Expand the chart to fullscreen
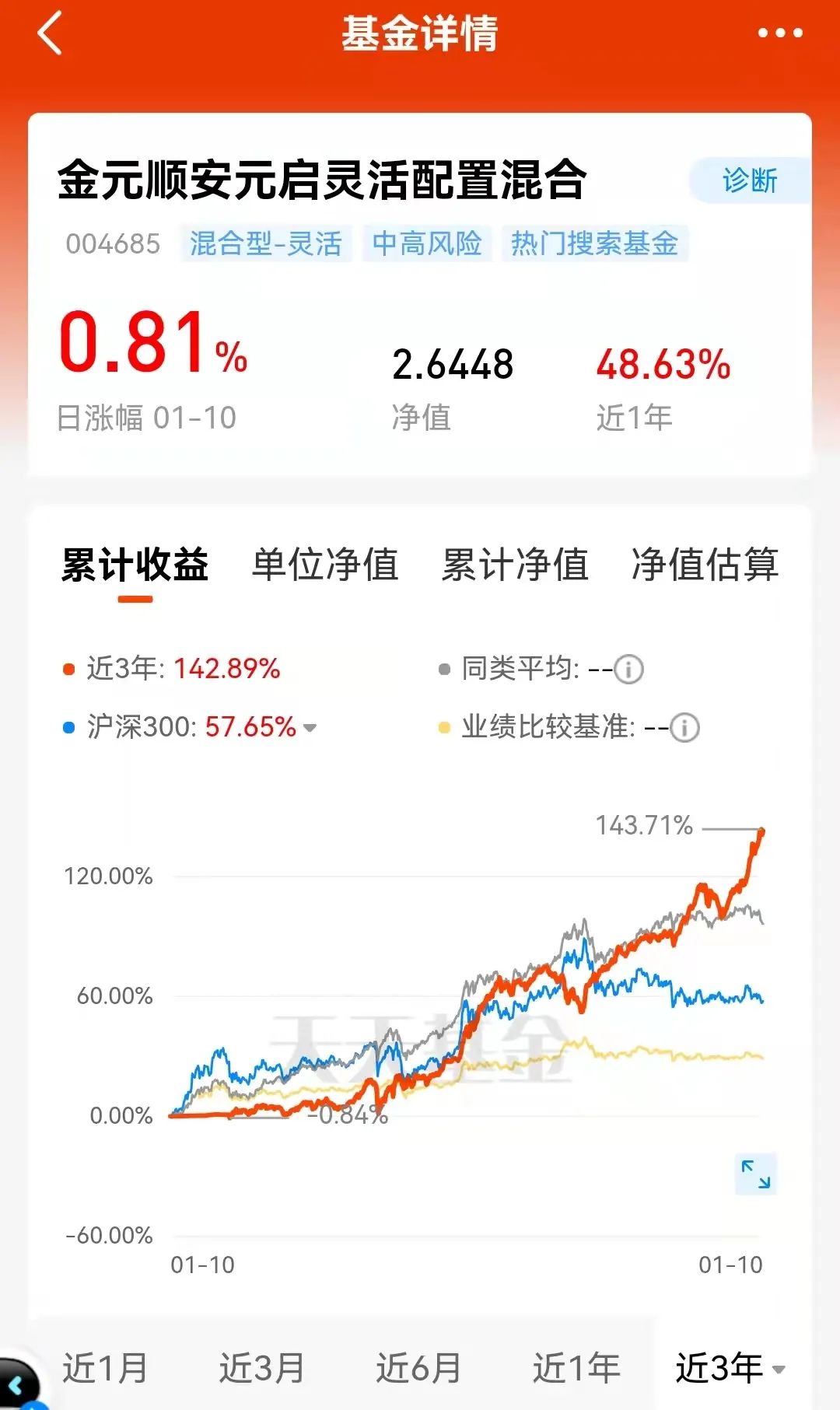The height and width of the screenshot is (1410, 840). click(756, 1174)
